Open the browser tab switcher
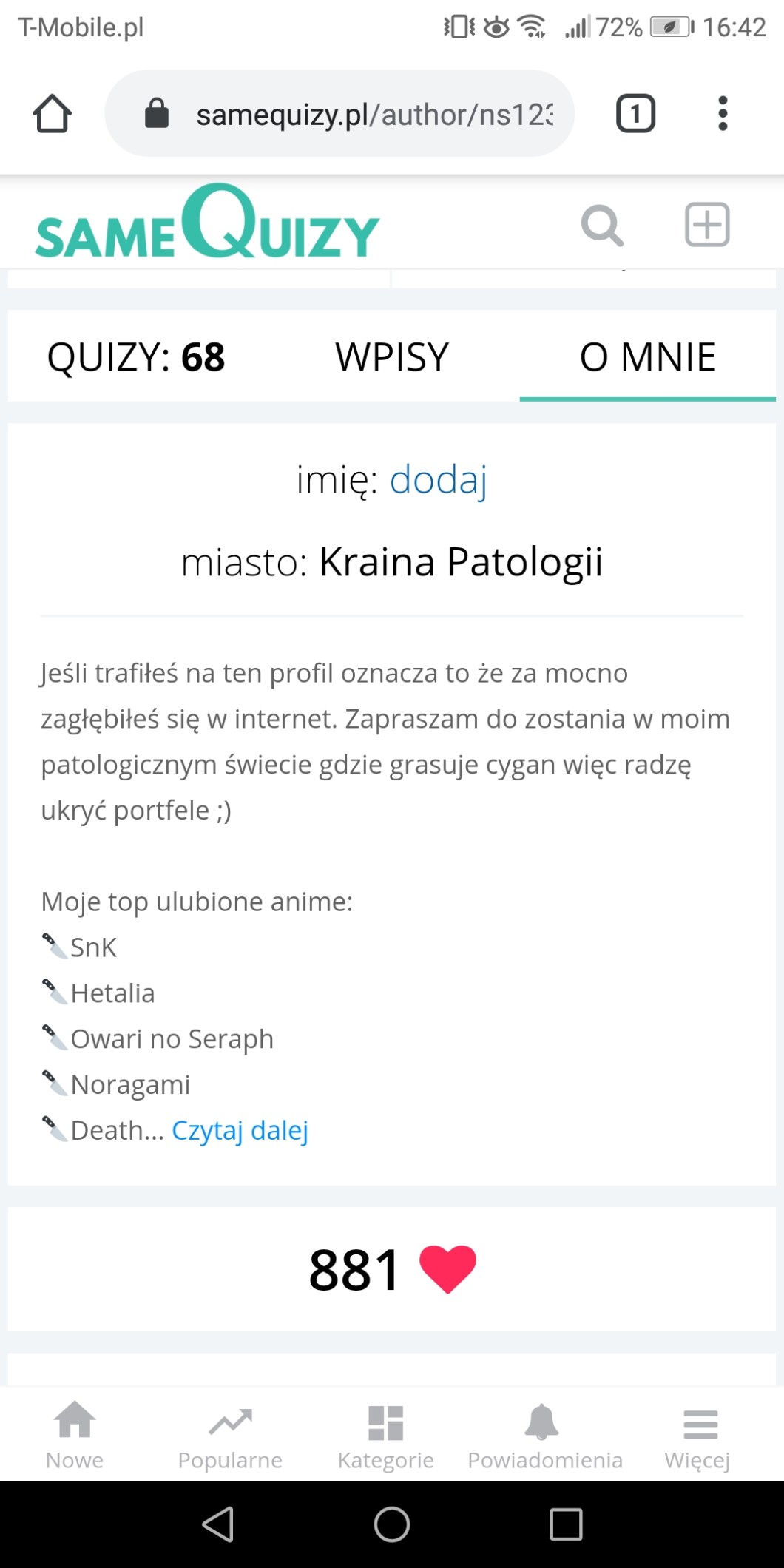Screen dimensions: 784x1568 (635, 114)
